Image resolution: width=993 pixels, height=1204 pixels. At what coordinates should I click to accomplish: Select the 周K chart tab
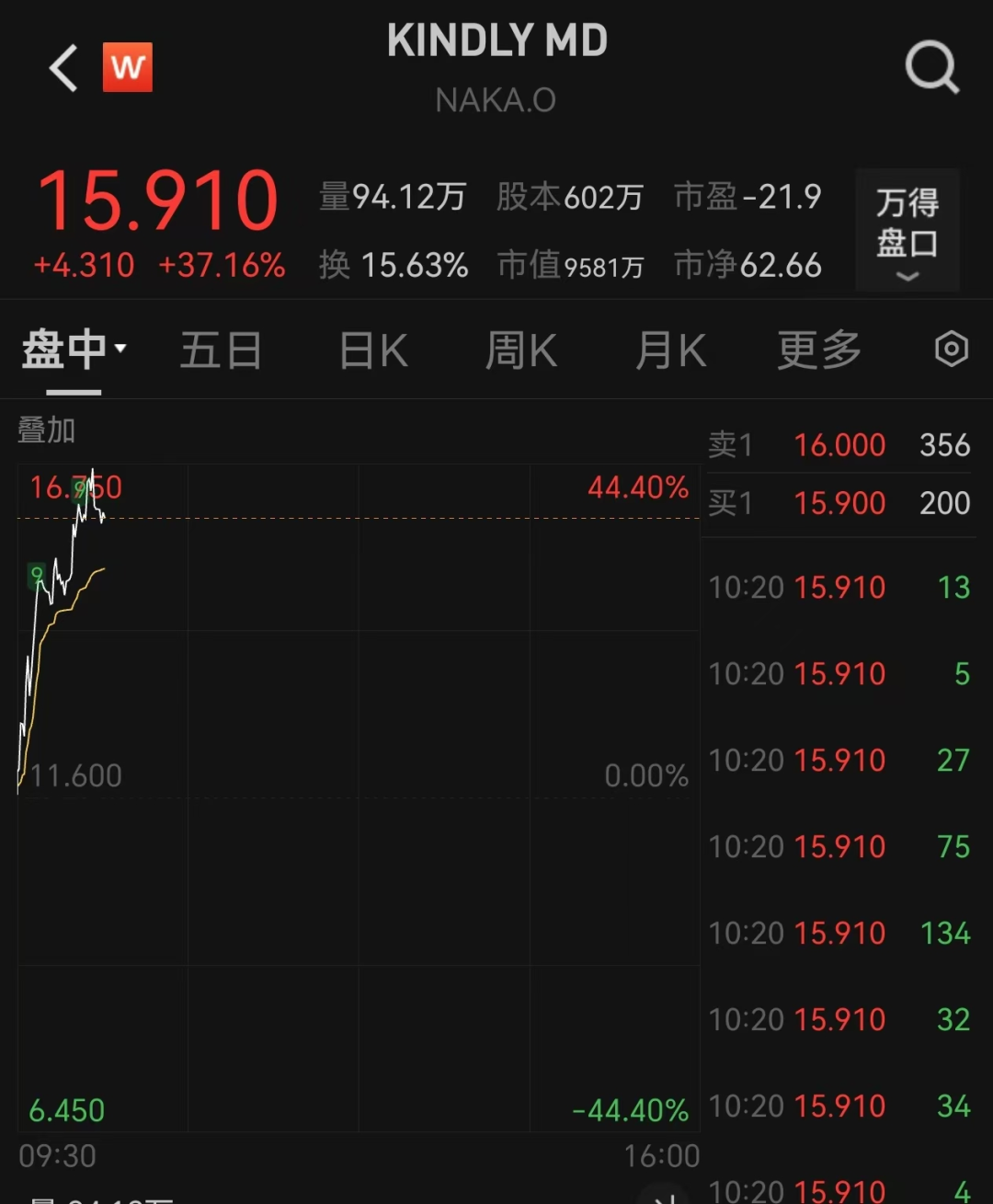click(520, 350)
